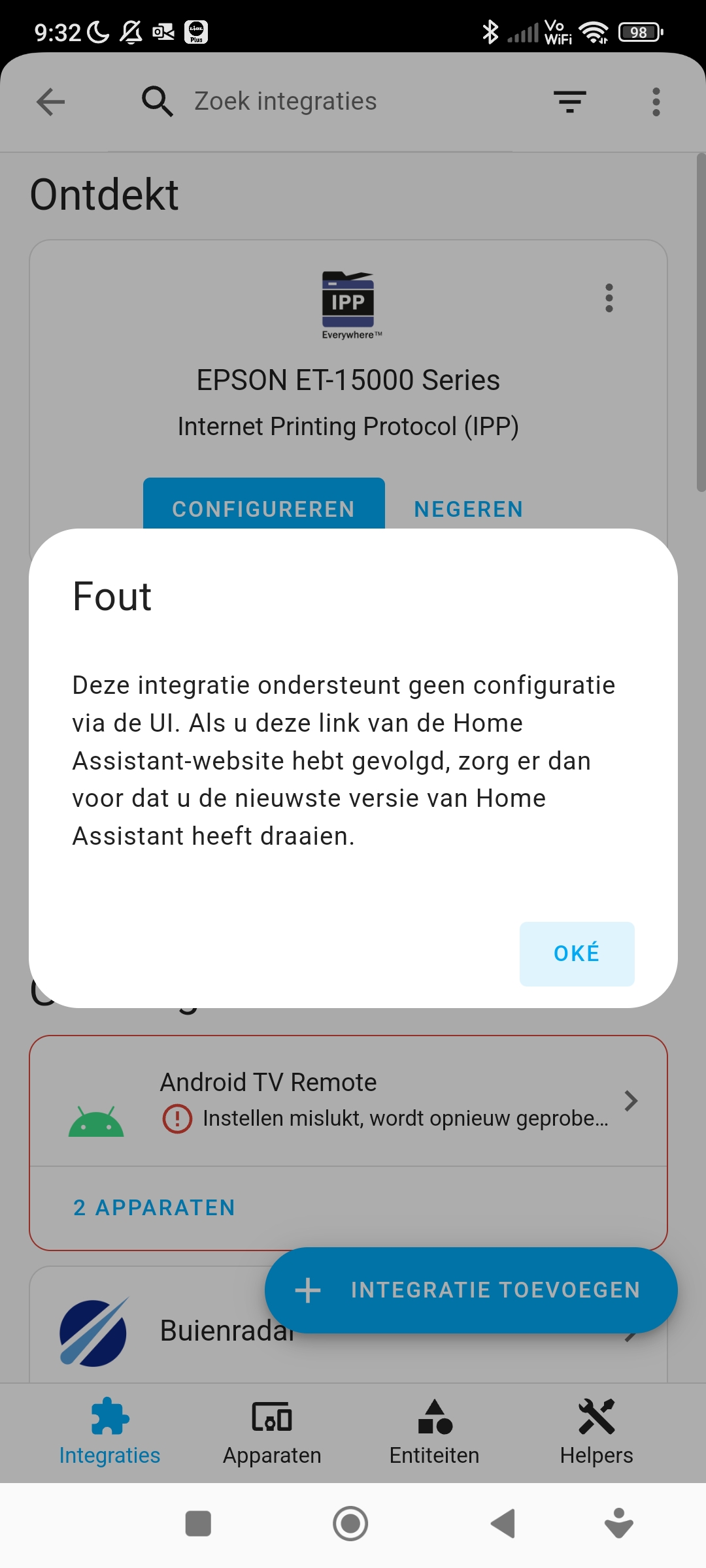Open the top overflow three-dot menu
Screen dimensions: 706x1568
pyautogui.click(x=656, y=101)
